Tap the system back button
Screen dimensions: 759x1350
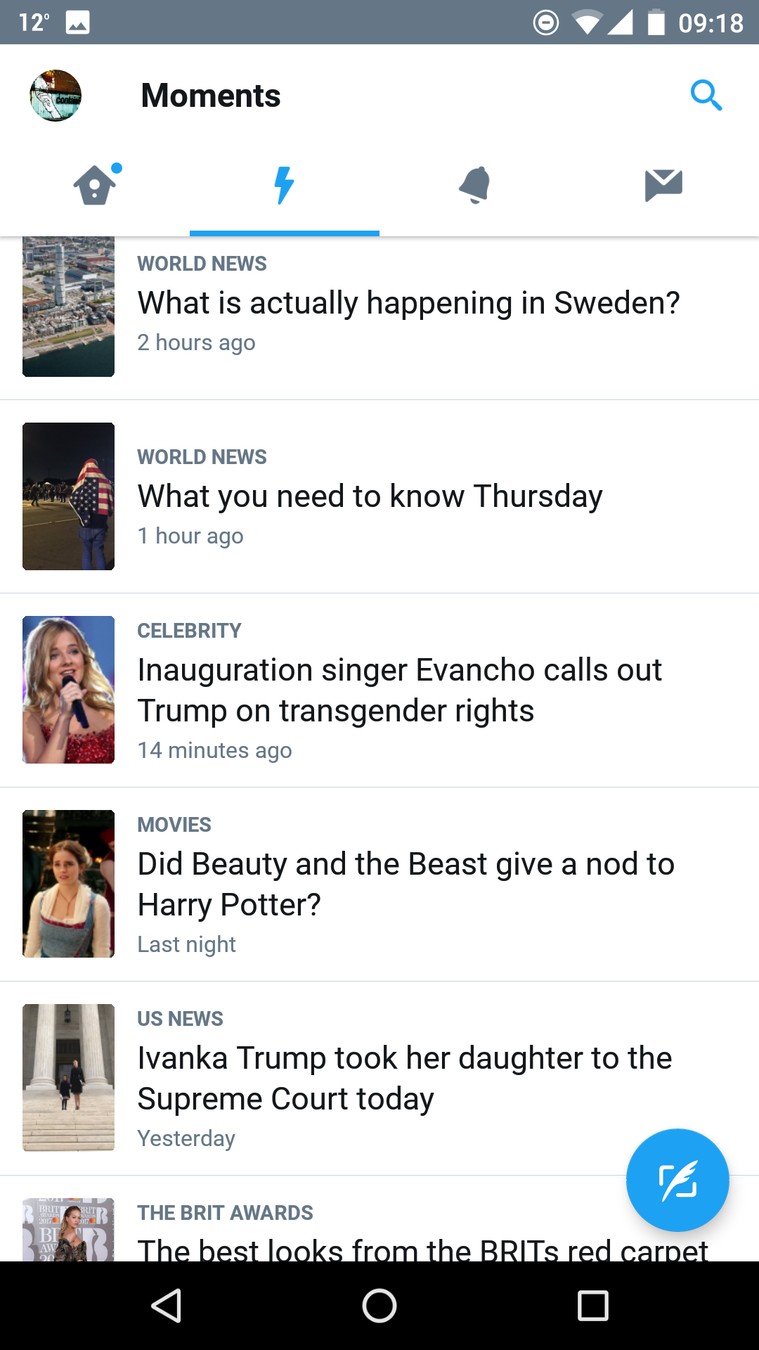click(166, 1305)
